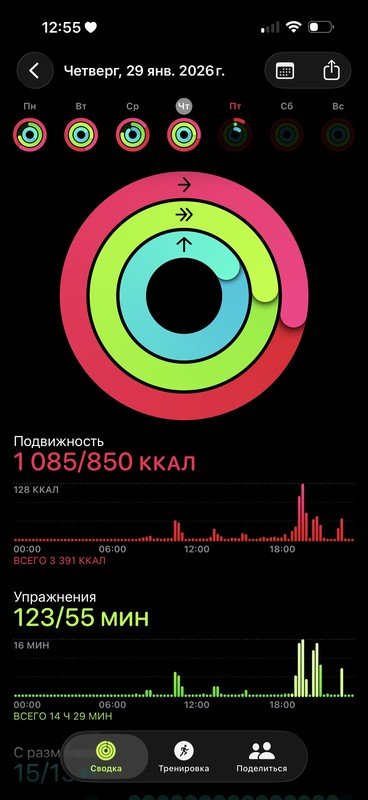Switch to the Тренировка tab

(x=183, y=757)
